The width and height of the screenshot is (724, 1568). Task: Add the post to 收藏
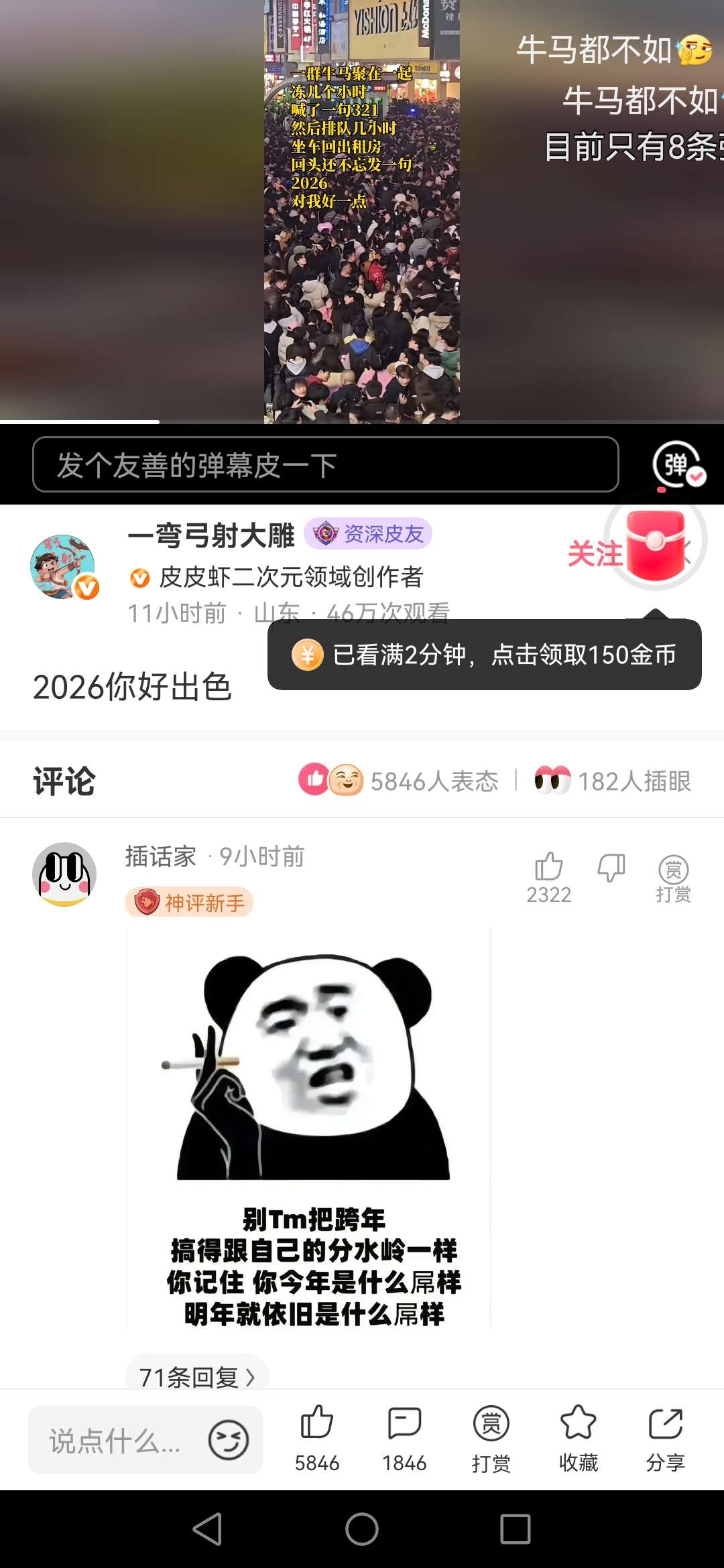pos(578,1437)
